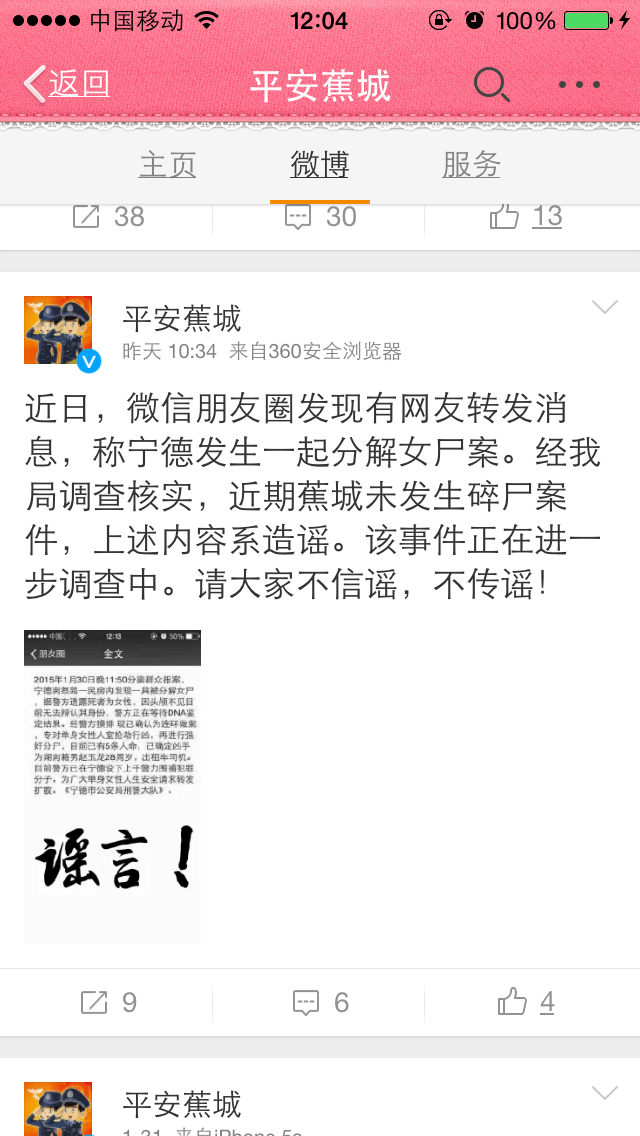640x1136 pixels.
Task: Comment on the rumor-denial post with 6 comments
Action: point(320,1002)
